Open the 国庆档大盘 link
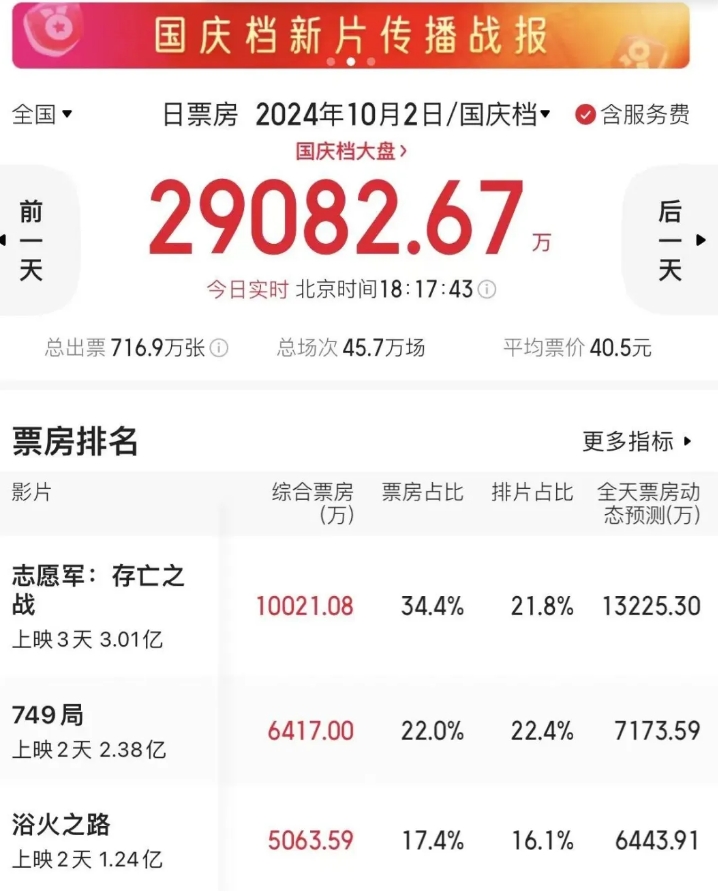 (351, 151)
